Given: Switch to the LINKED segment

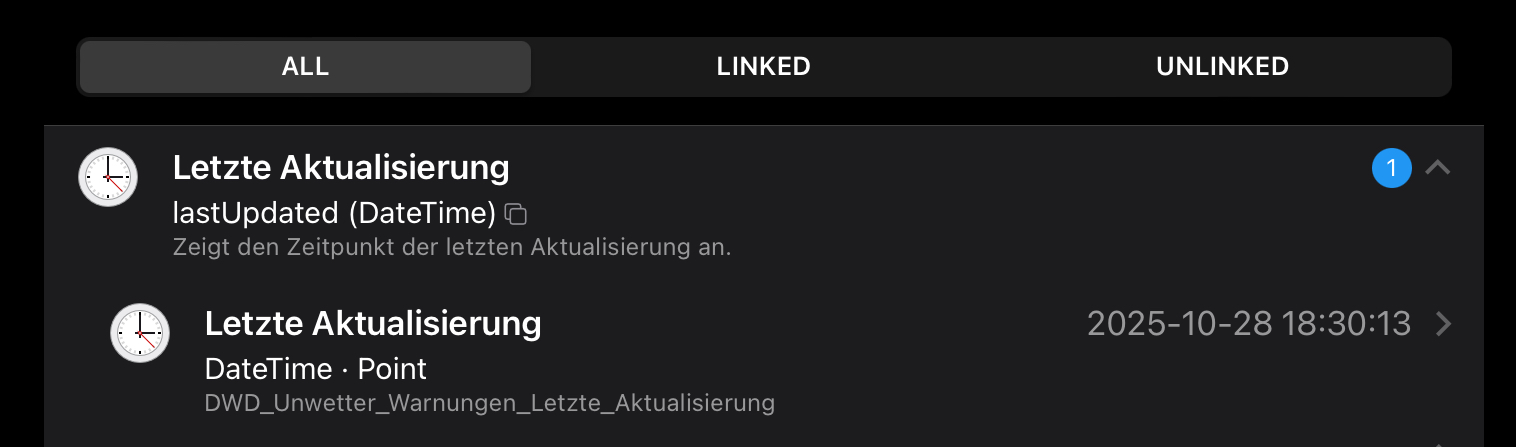Looking at the screenshot, I should pos(763,67).
